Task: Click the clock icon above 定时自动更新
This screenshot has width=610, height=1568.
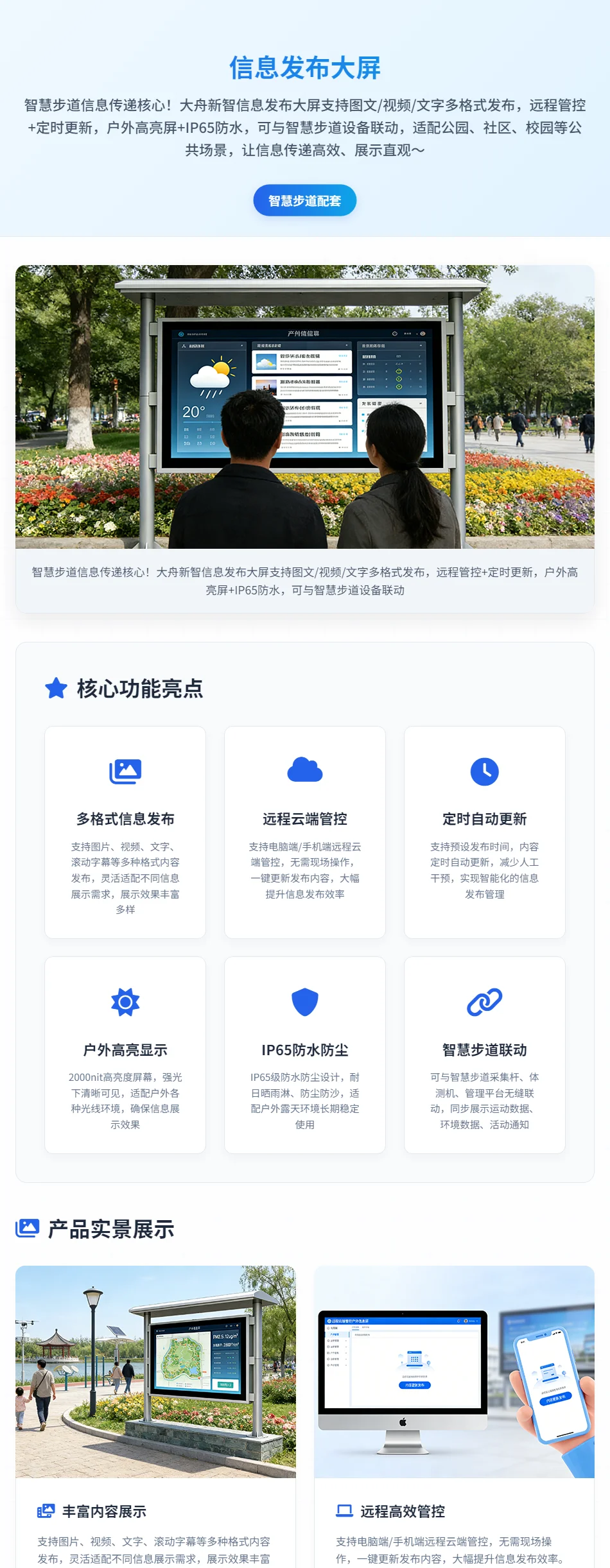Action: tap(484, 771)
